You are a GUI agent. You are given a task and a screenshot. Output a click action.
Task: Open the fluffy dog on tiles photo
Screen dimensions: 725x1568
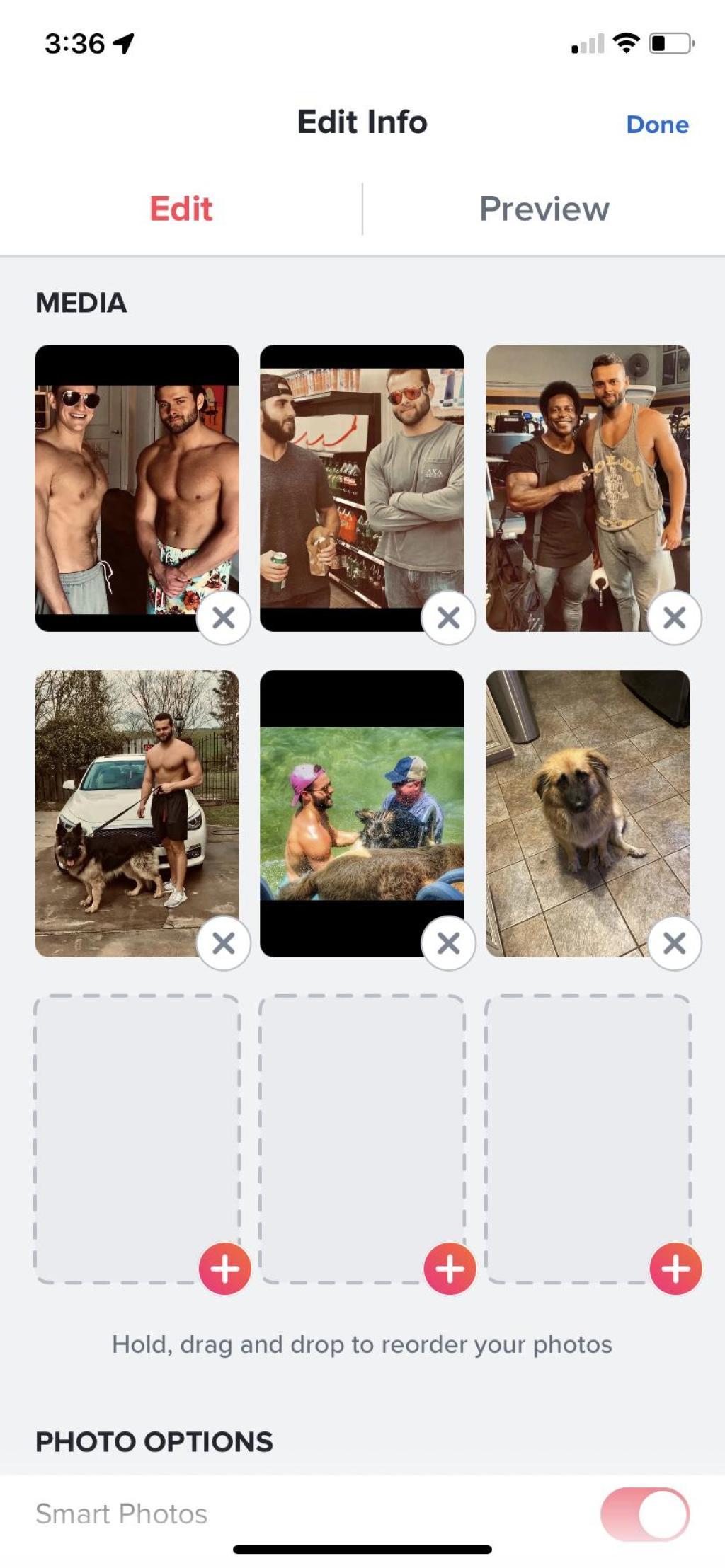click(588, 814)
